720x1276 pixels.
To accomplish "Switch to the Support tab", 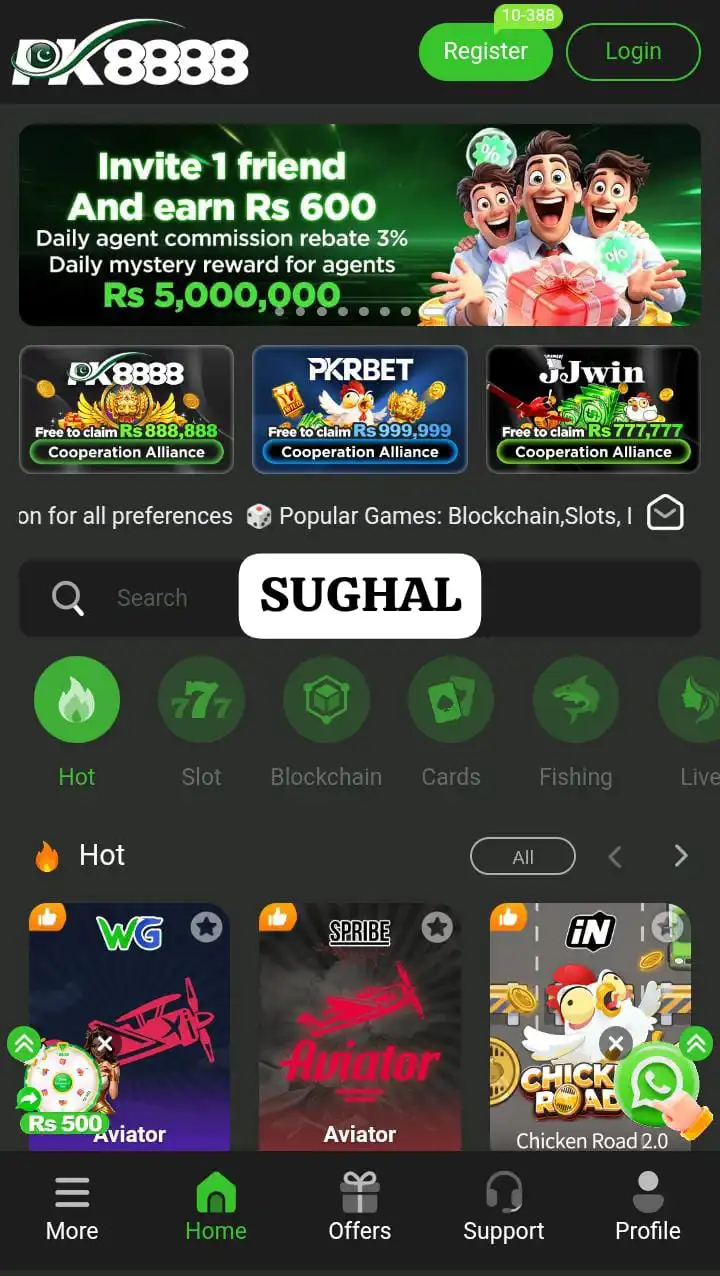I will [504, 1208].
